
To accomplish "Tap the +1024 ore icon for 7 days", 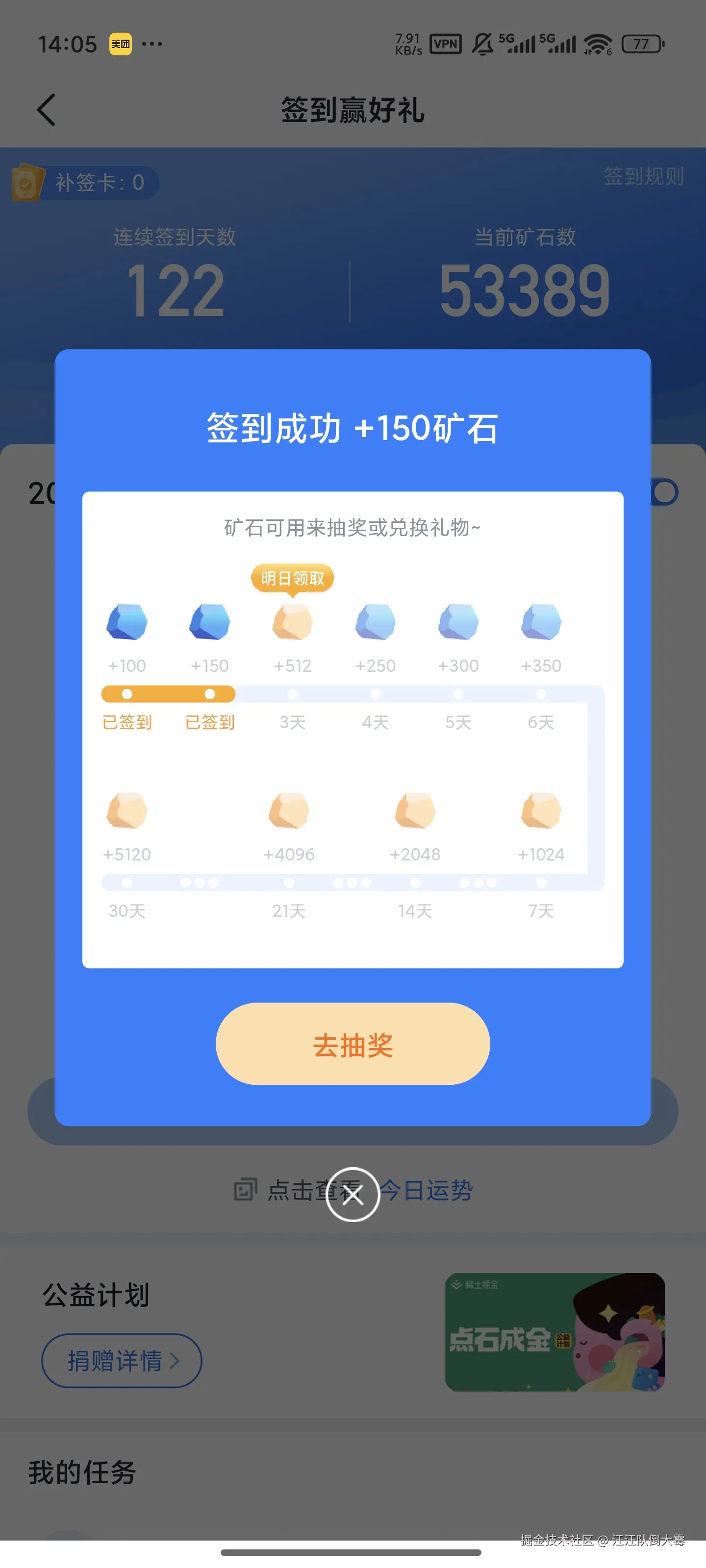I will tap(540, 811).
